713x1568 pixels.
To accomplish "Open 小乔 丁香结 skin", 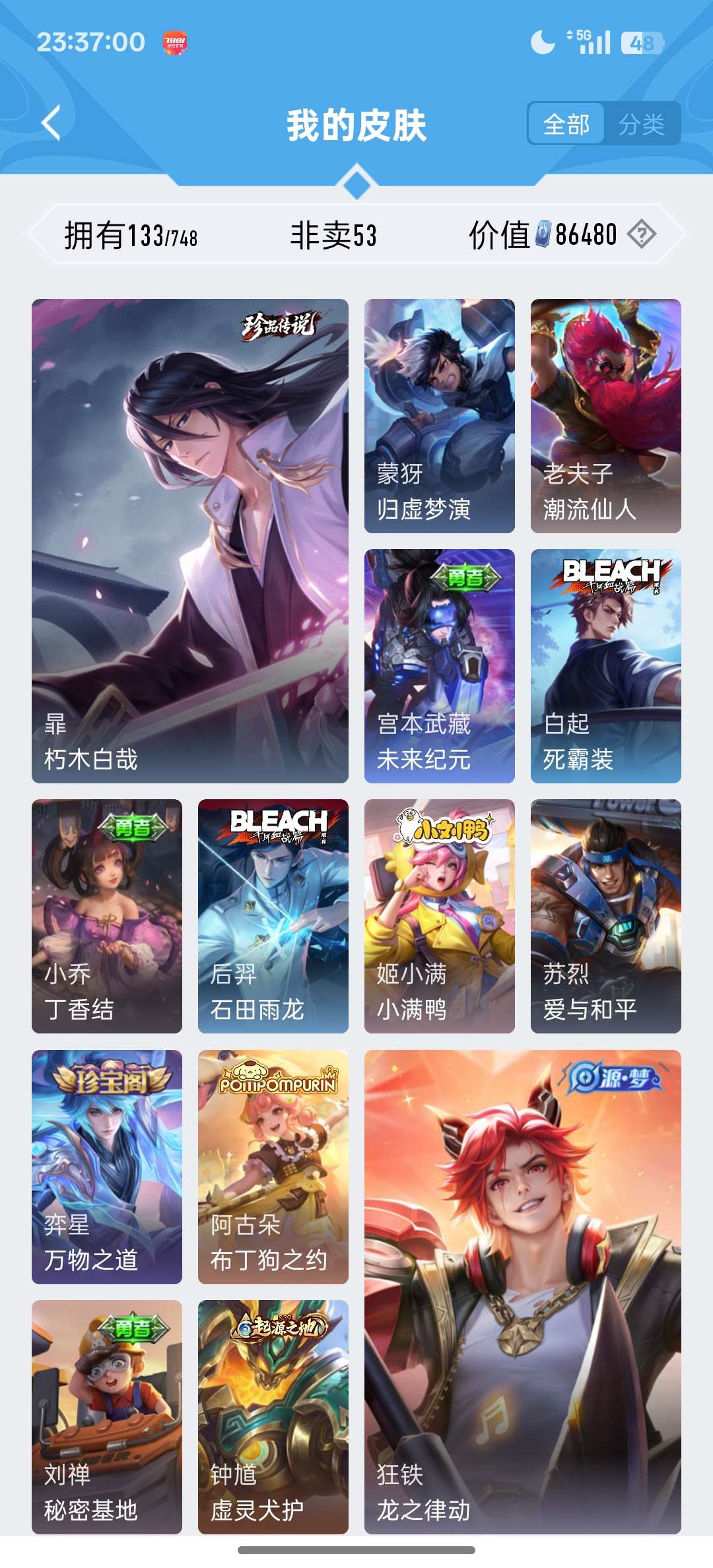I will click(107, 916).
